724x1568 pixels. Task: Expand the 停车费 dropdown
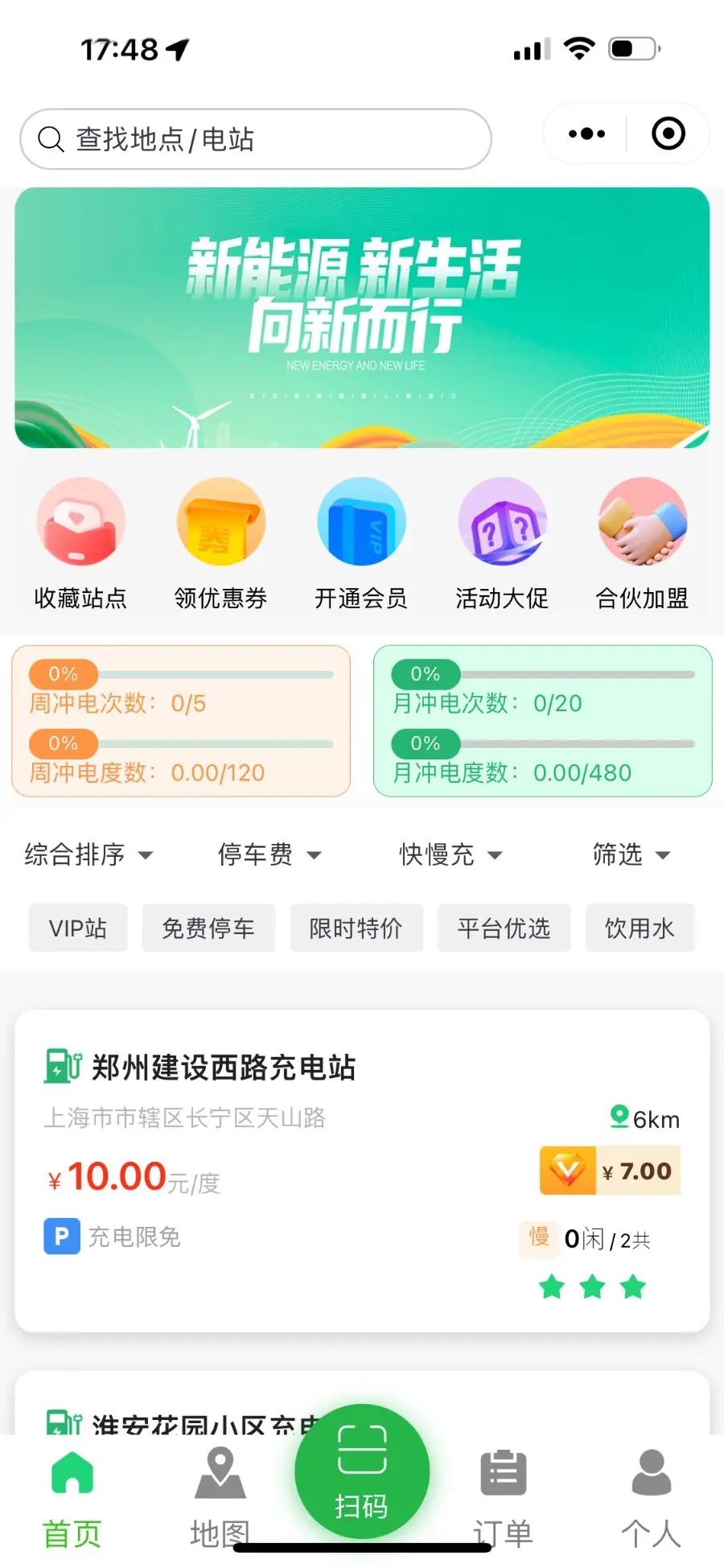(269, 854)
